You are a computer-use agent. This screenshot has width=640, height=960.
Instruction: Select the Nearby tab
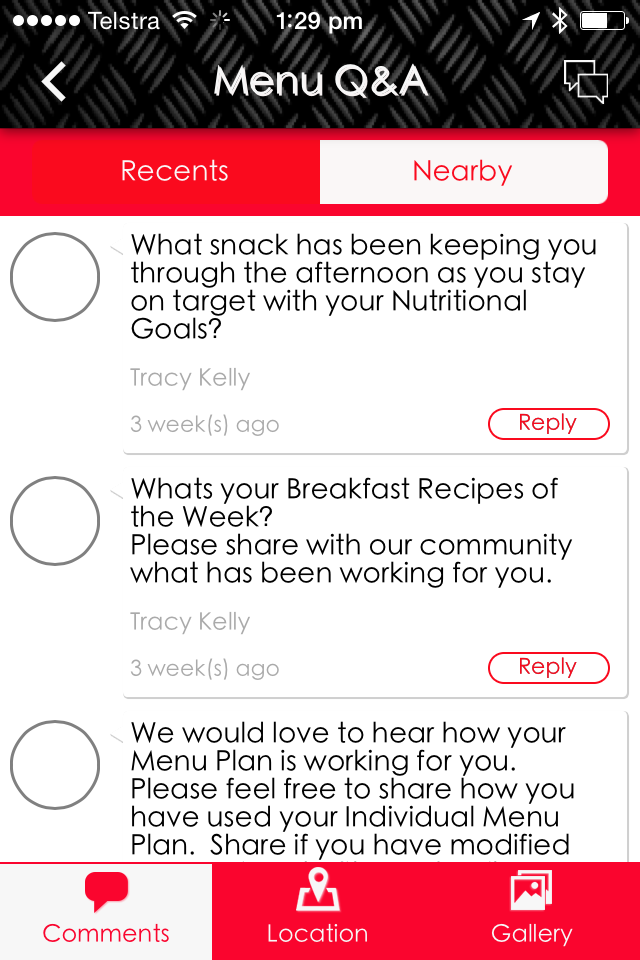pos(462,171)
